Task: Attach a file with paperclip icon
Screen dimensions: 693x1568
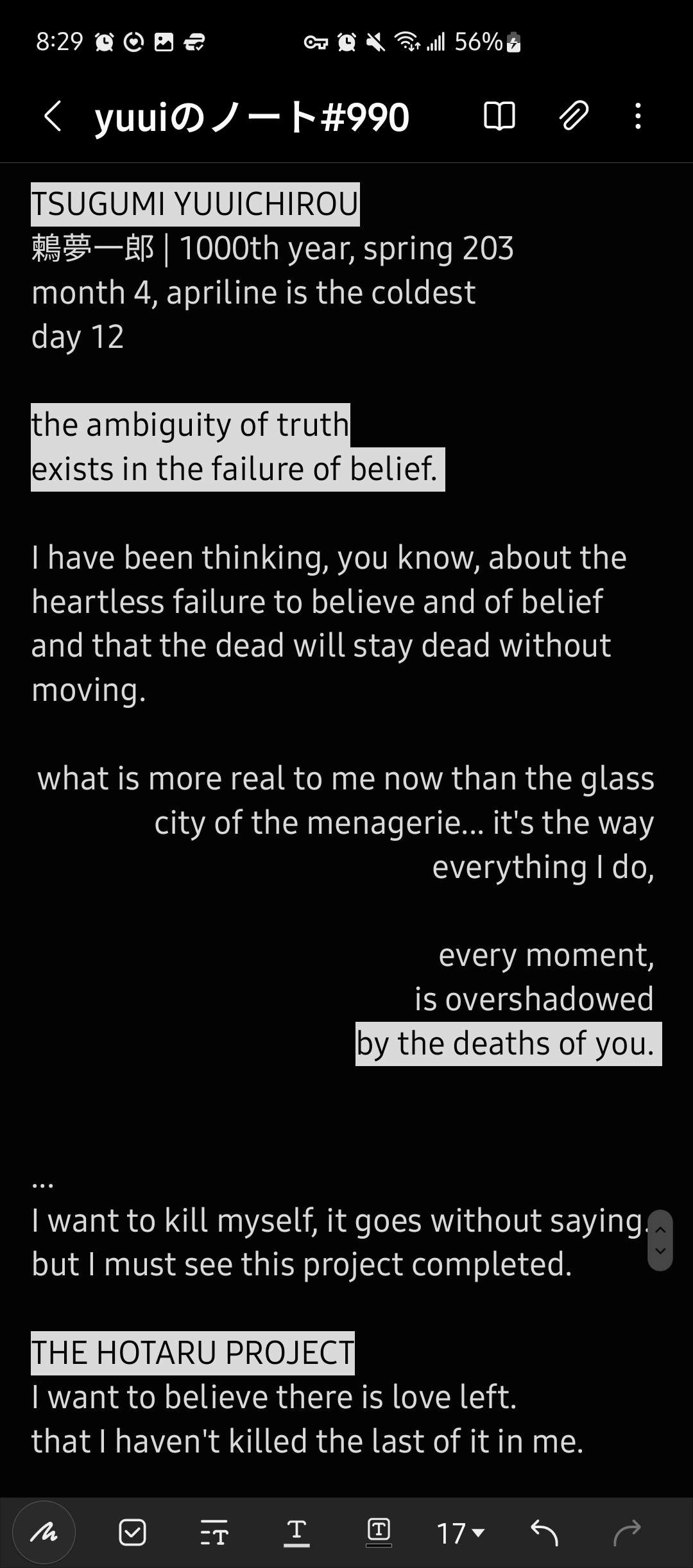Action: coord(573,117)
